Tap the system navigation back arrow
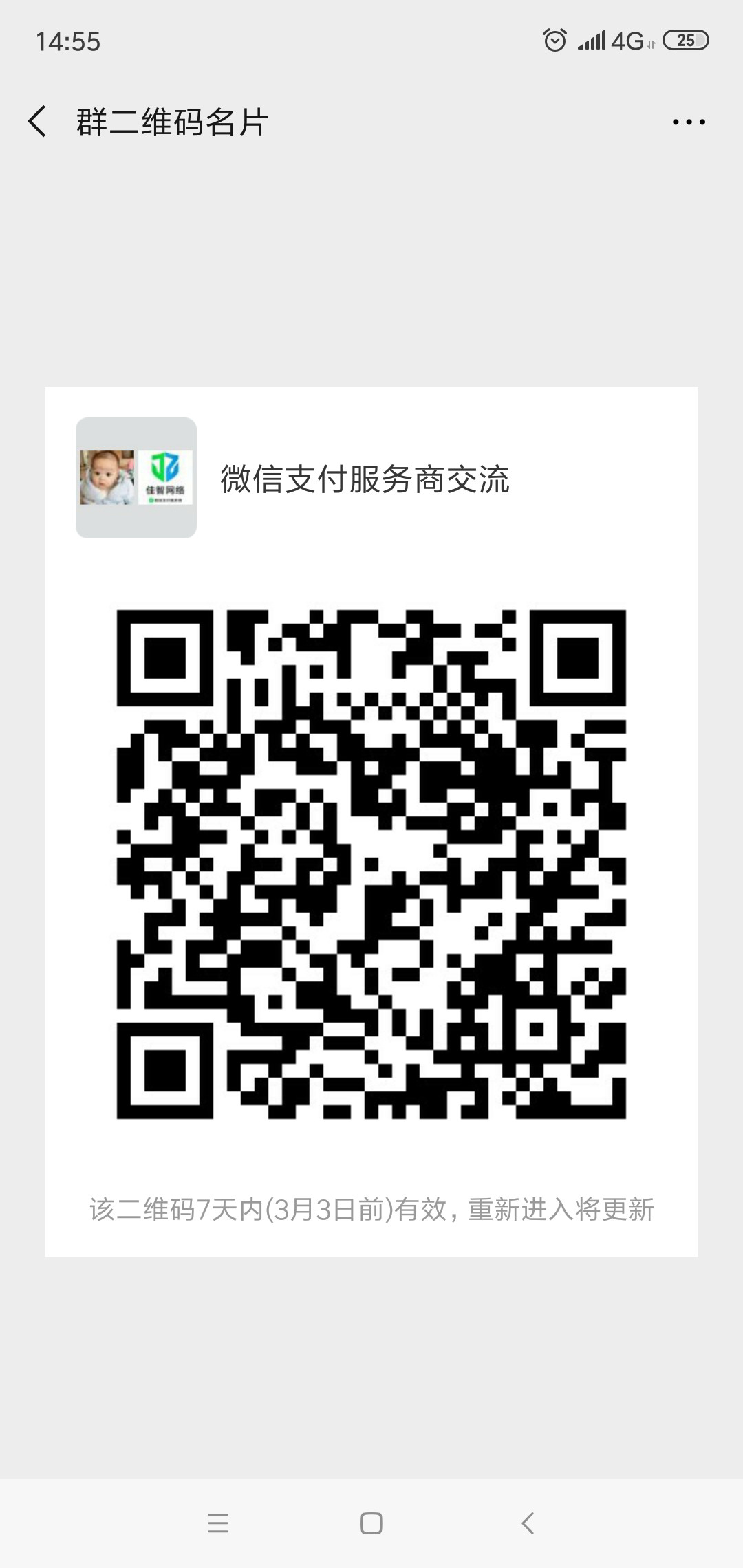Viewport: 743px width, 1568px height. [527, 1523]
